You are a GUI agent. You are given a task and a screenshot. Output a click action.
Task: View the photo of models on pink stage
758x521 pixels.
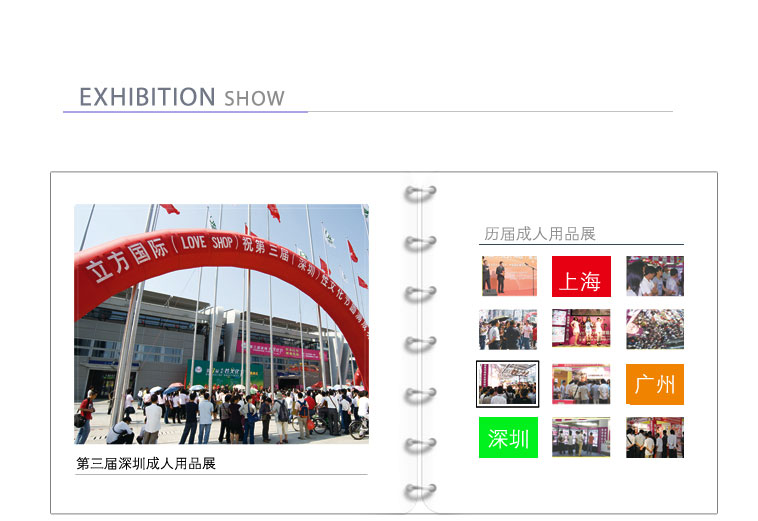[581, 329]
